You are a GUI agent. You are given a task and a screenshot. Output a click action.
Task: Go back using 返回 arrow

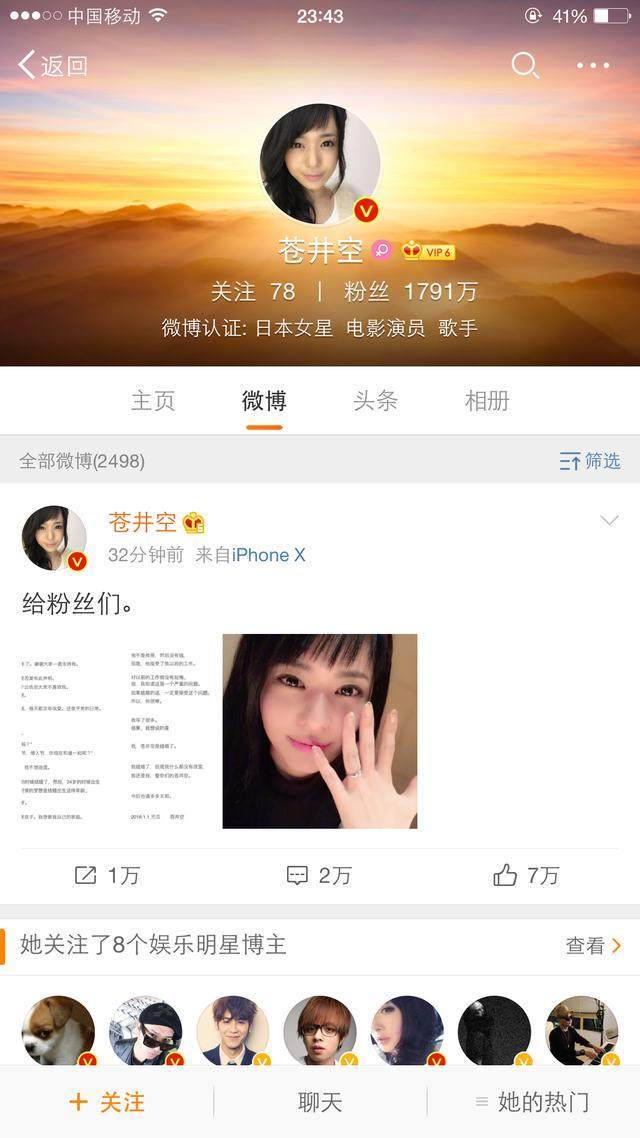(x=52, y=66)
